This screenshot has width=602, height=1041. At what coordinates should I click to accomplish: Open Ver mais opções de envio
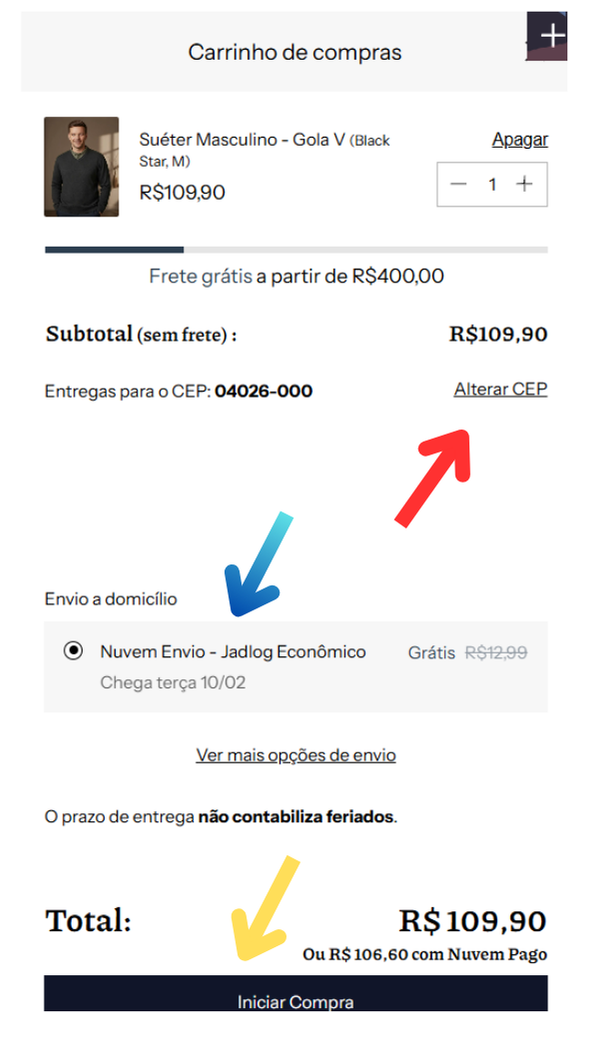pos(296,755)
